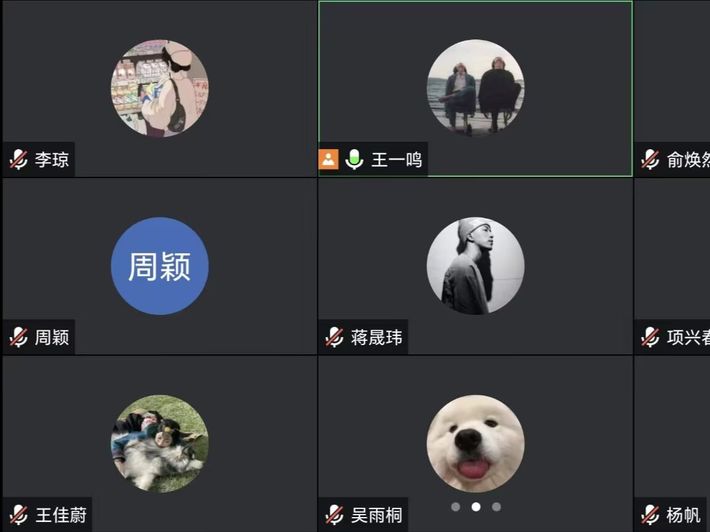Select 吴雨桐's tile with dog avatar
The height and width of the screenshot is (532, 710).
[x=475, y=444]
